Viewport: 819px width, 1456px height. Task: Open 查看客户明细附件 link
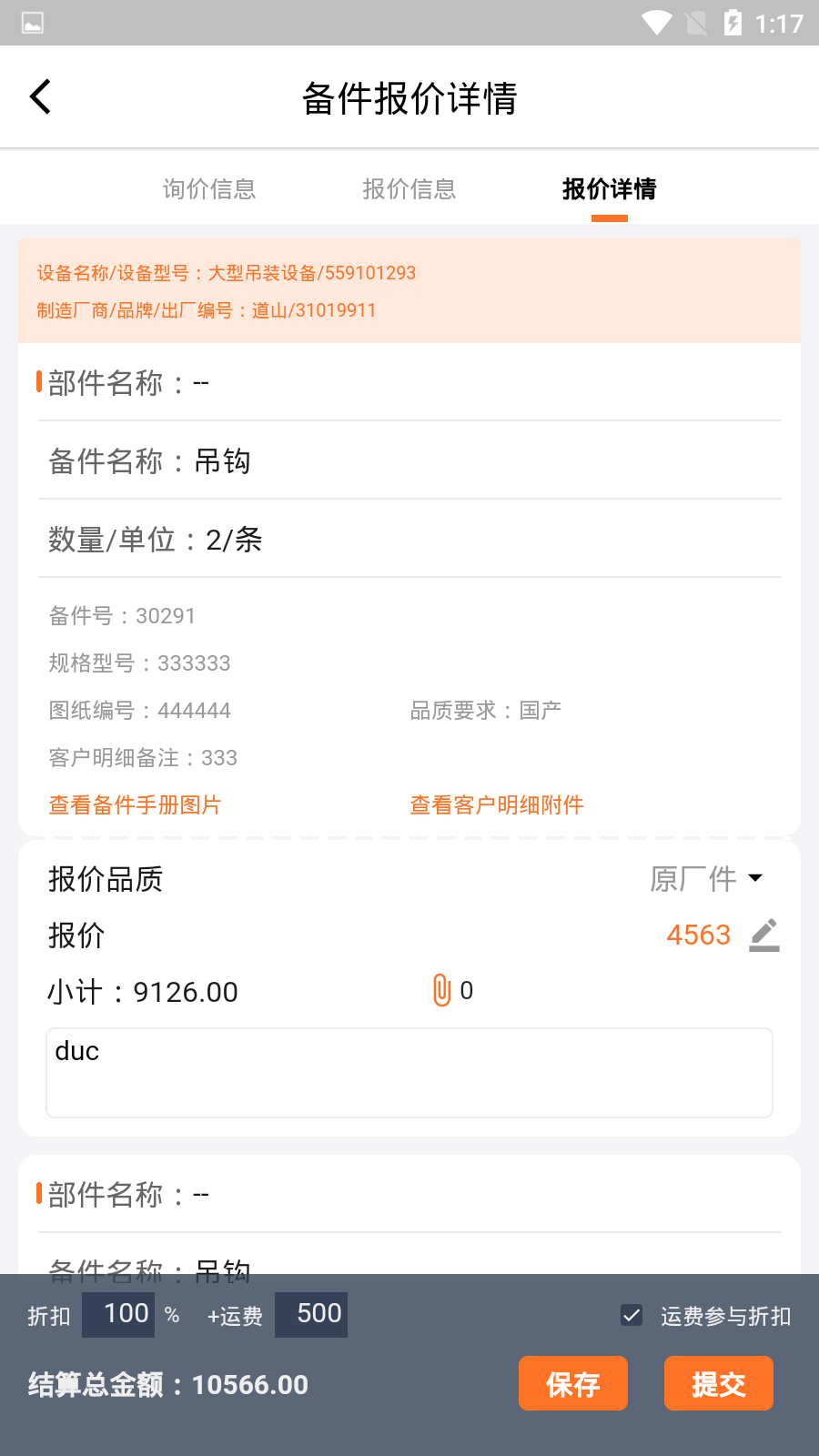(497, 805)
